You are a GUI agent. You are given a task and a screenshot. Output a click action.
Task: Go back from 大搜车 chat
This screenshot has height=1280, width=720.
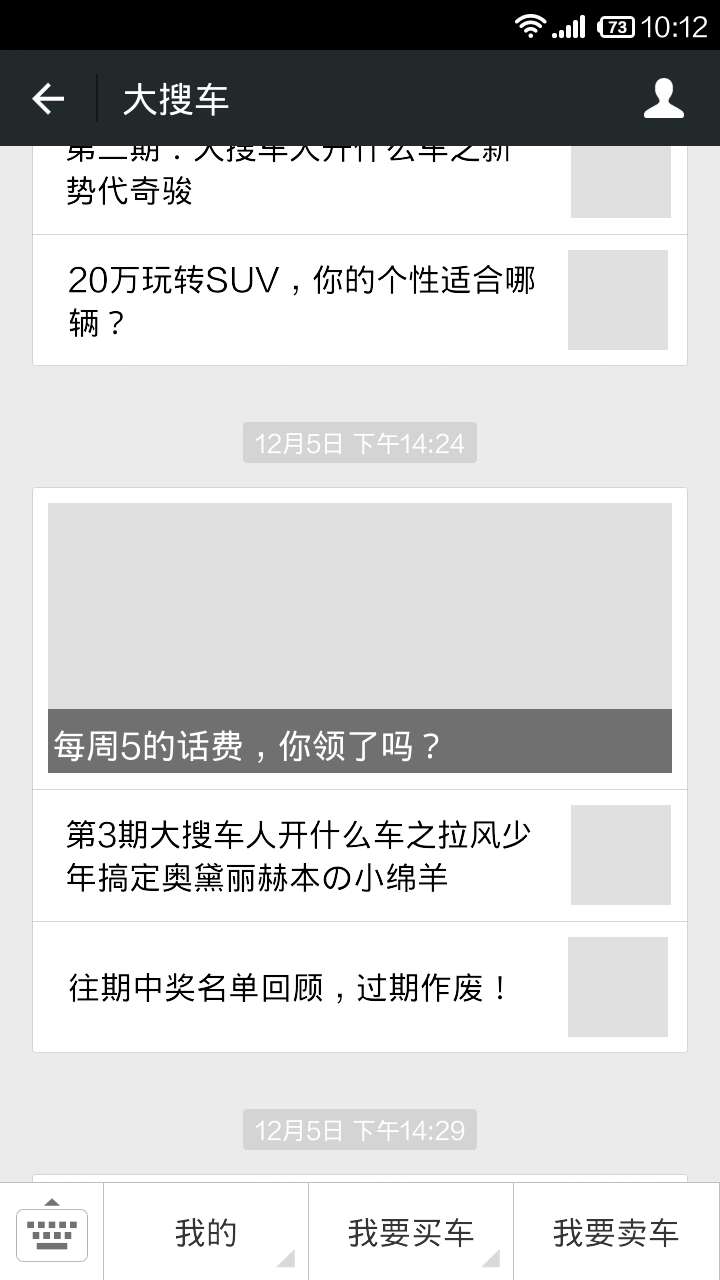point(48,99)
